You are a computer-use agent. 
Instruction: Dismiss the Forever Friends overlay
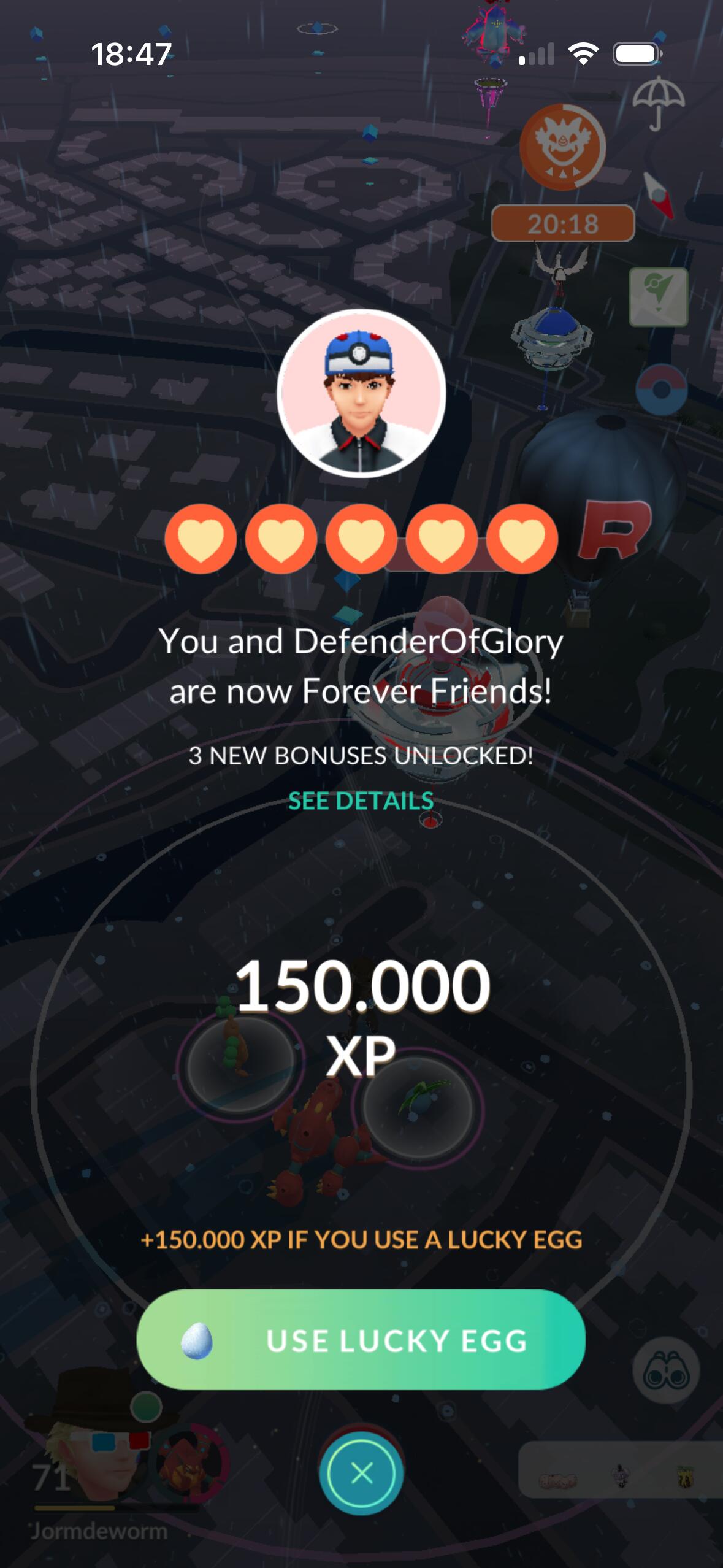361,1473
